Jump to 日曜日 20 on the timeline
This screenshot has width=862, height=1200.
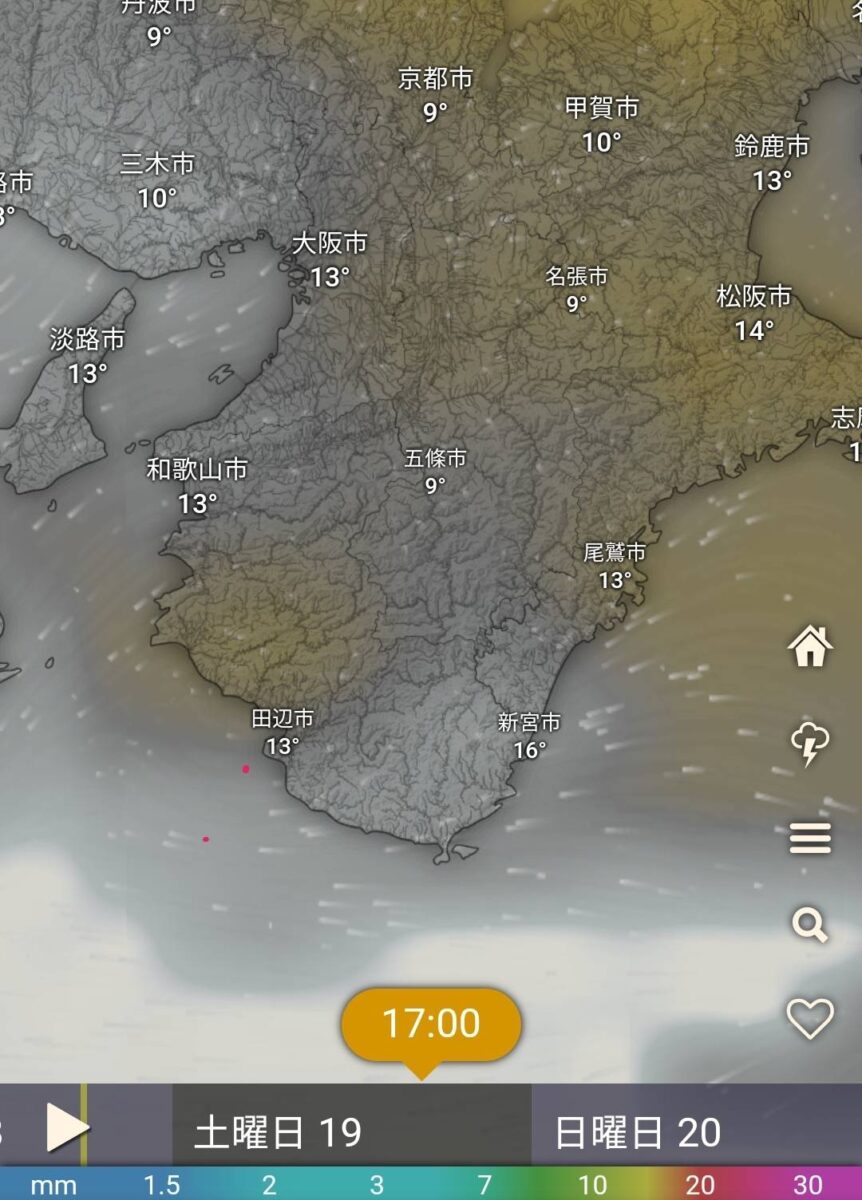point(638,1133)
